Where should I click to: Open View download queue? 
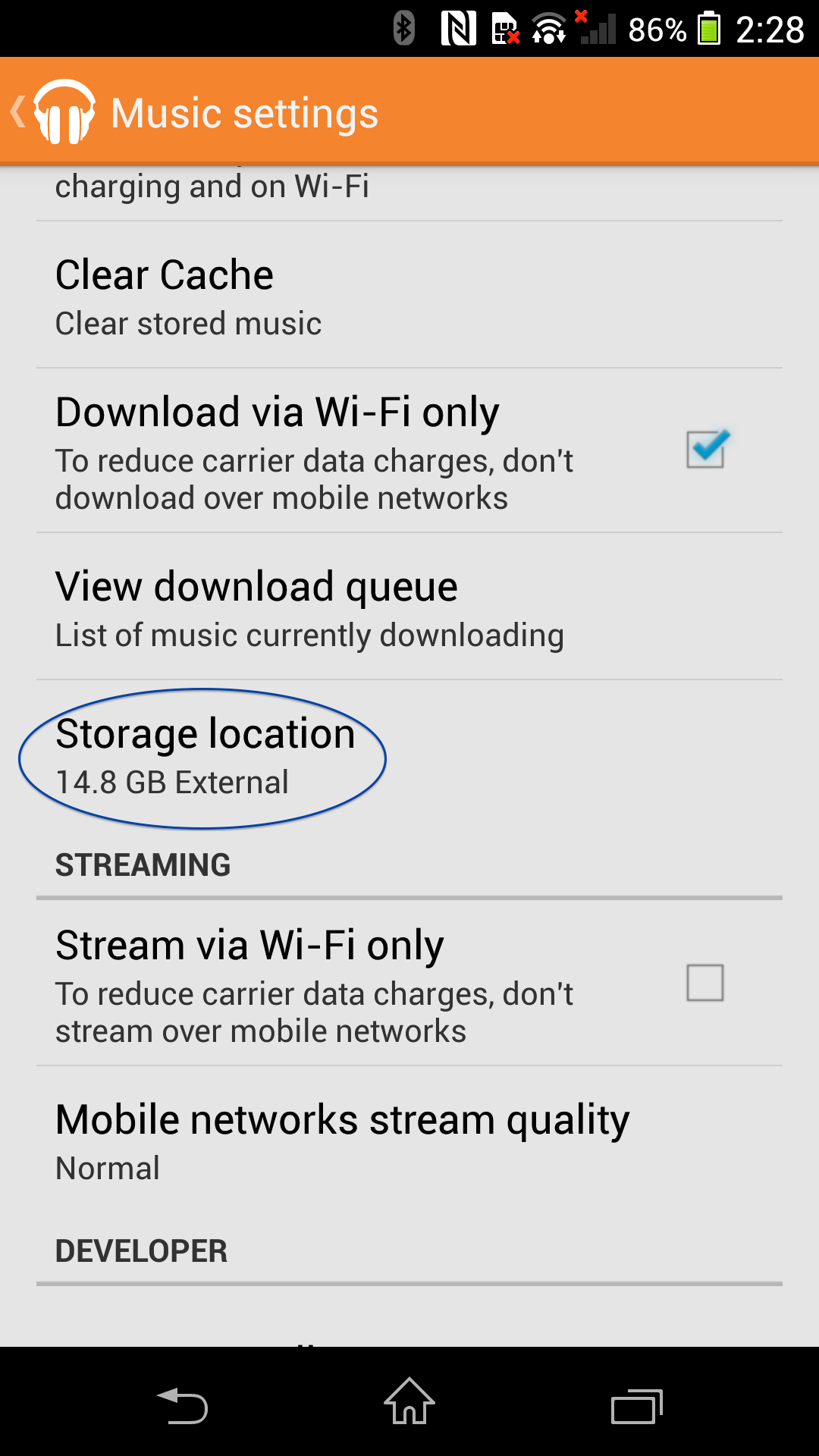click(409, 607)
